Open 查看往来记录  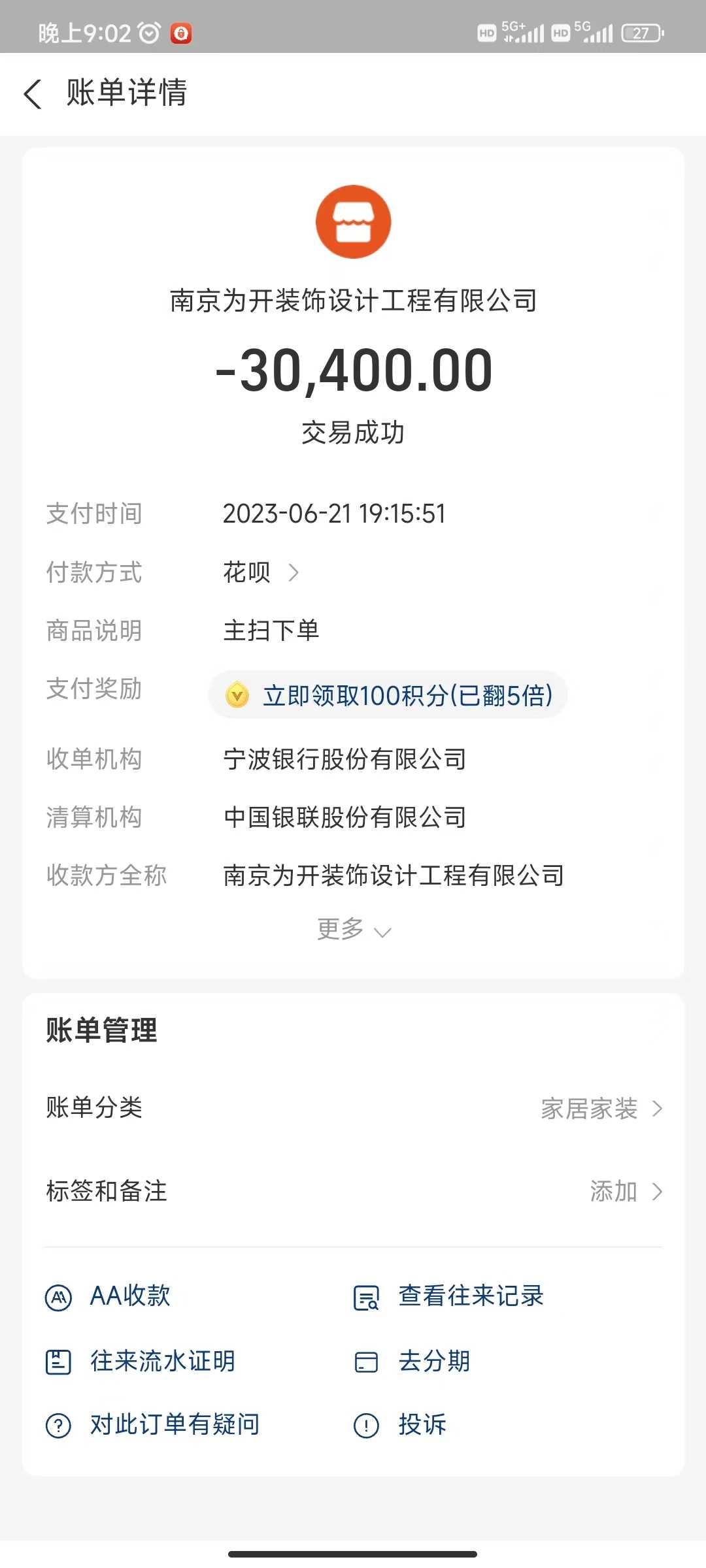(448, 1296)
